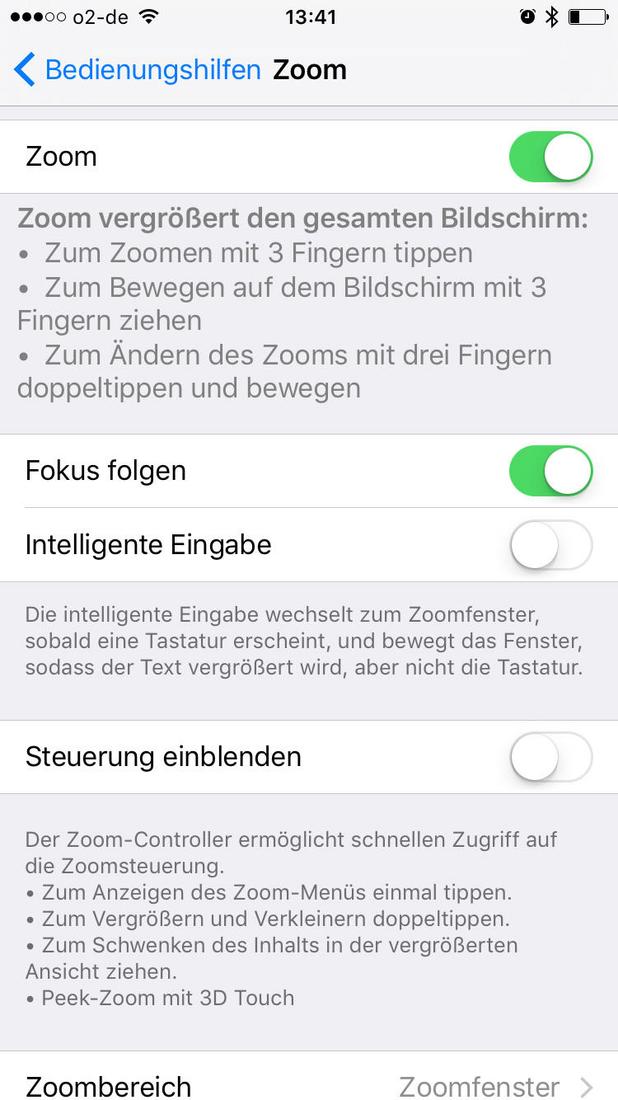
Task: Turn off the Zoom switch
Action: pos(551,157)
